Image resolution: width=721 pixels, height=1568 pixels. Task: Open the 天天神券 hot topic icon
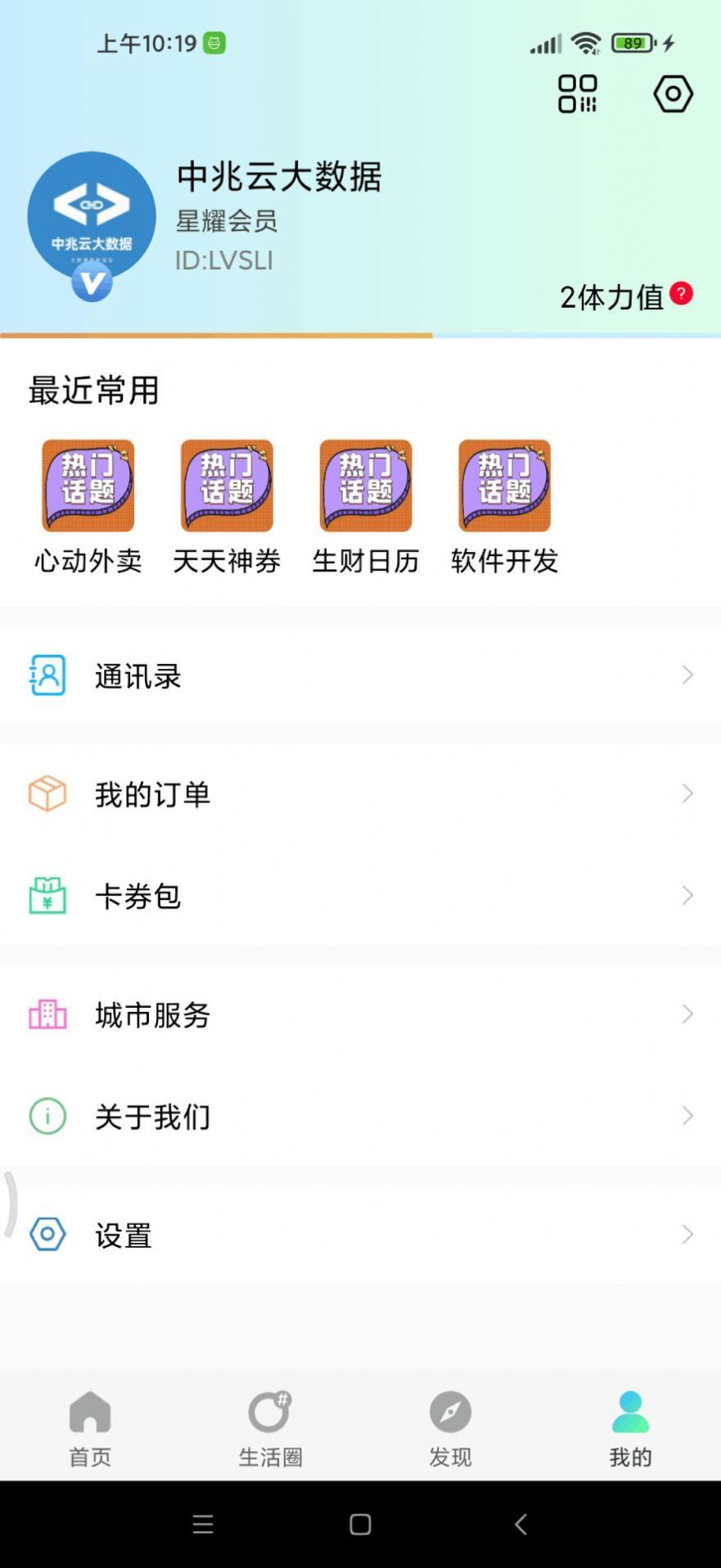click(x=226, y=485)
